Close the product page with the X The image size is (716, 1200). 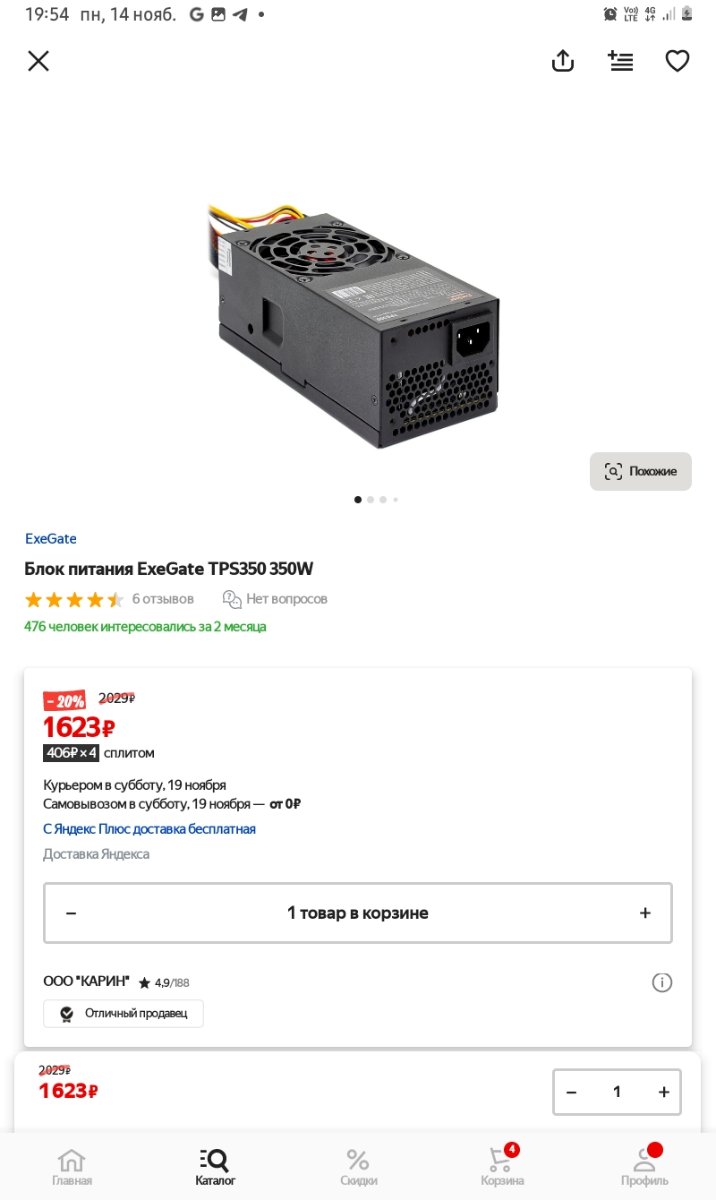coord(38,61)
